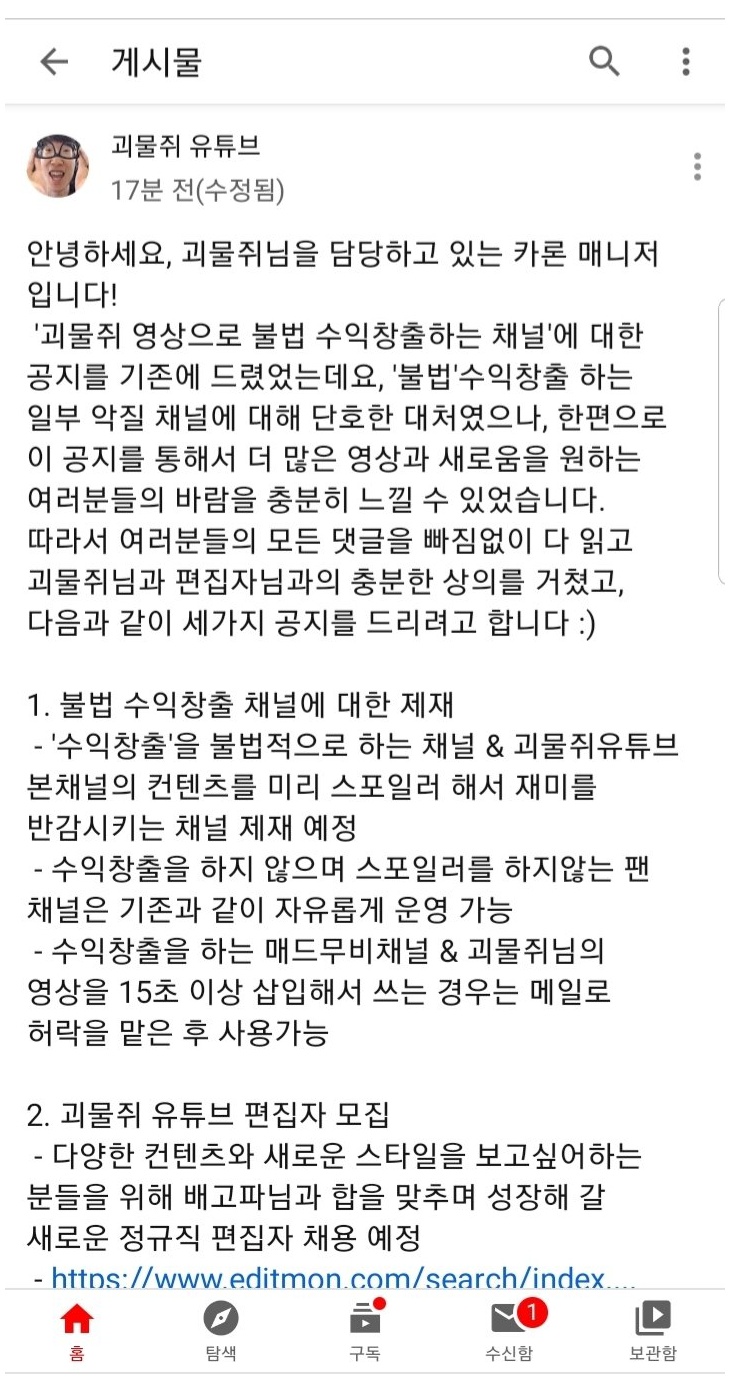Open the 수신함 inbox tab
This screenshot has height=1381, width=745.
click(x=509, y=1332)
